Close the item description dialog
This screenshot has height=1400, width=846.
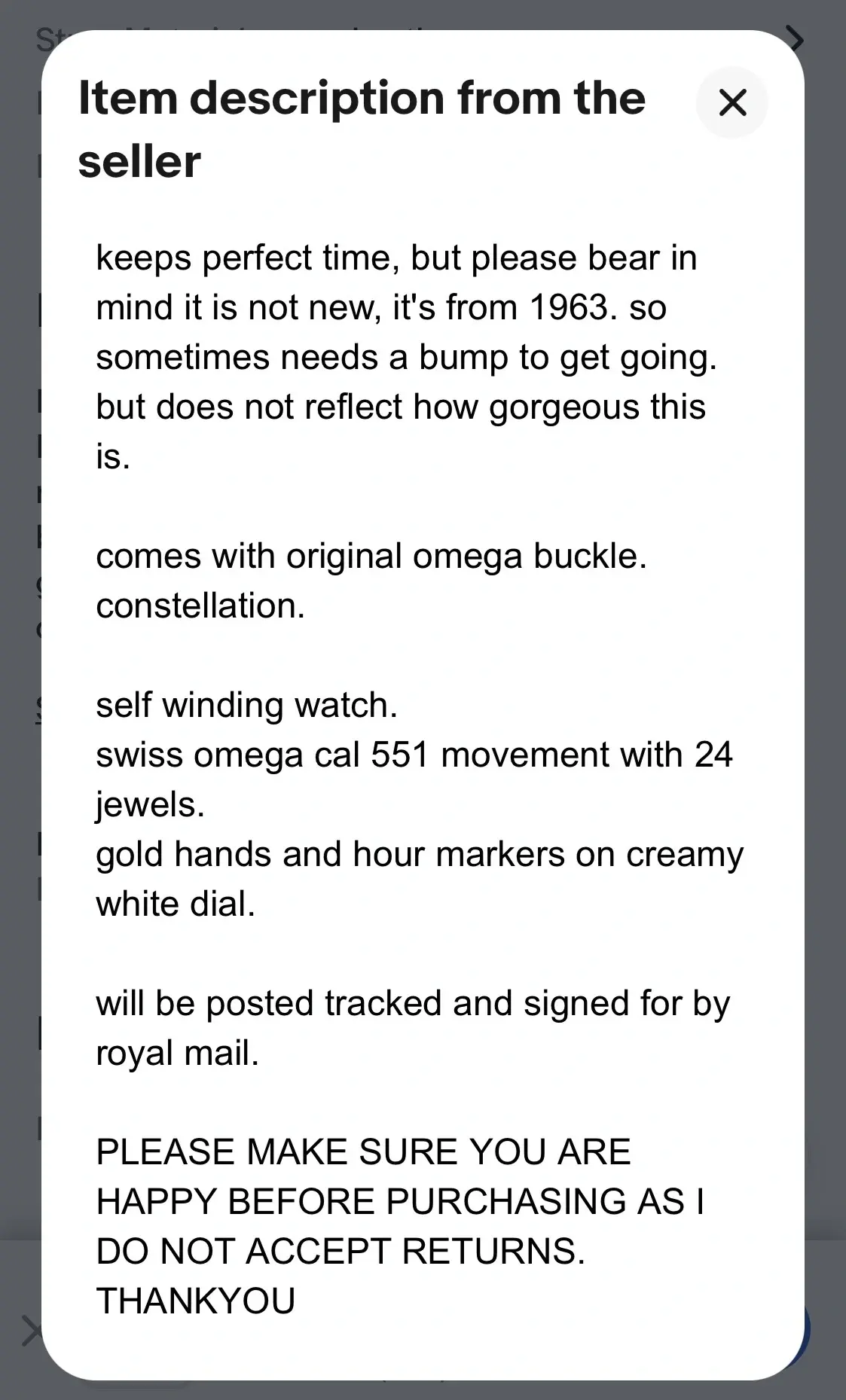point(732,102)
